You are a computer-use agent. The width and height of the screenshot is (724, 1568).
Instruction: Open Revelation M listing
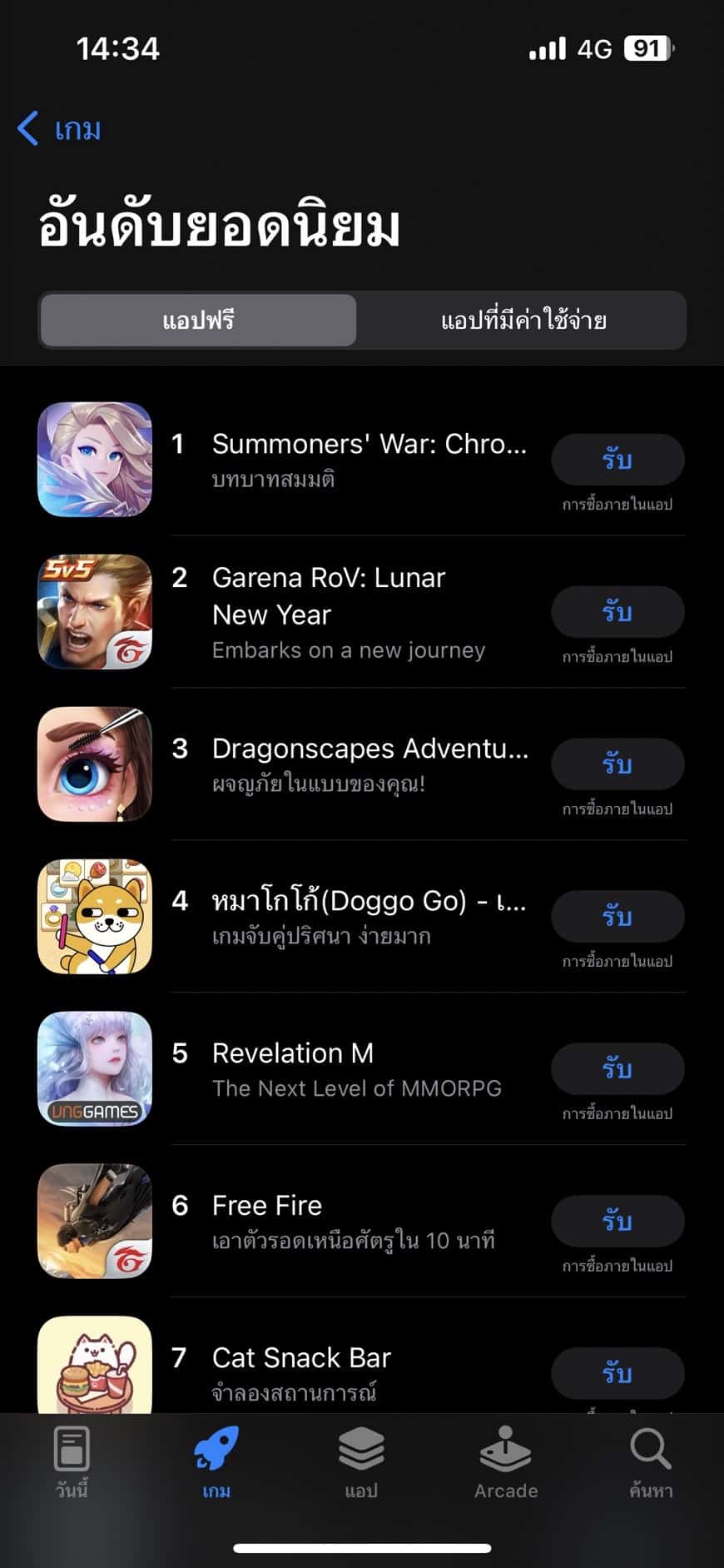point(362,1069)
